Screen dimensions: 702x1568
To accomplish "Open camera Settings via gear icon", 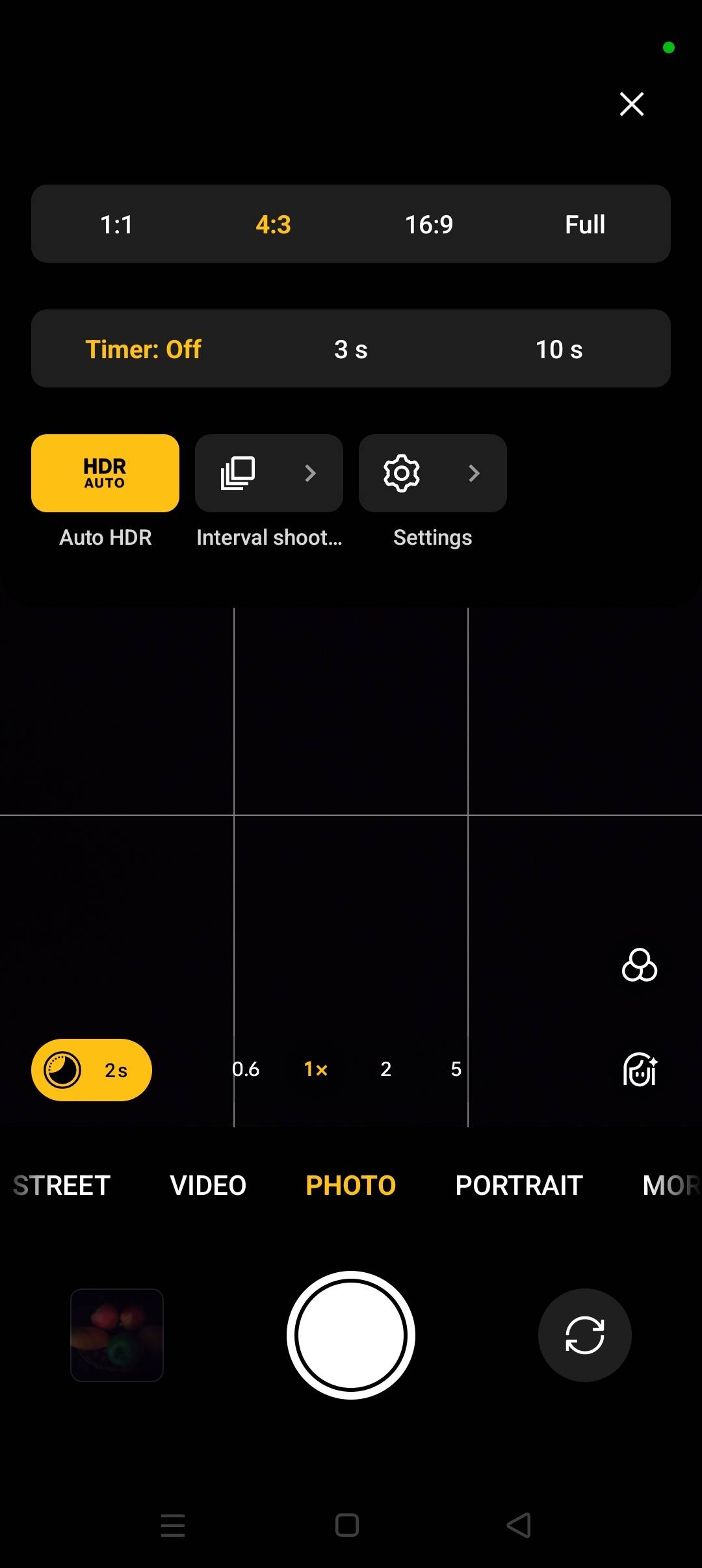I will pos(401,473).
